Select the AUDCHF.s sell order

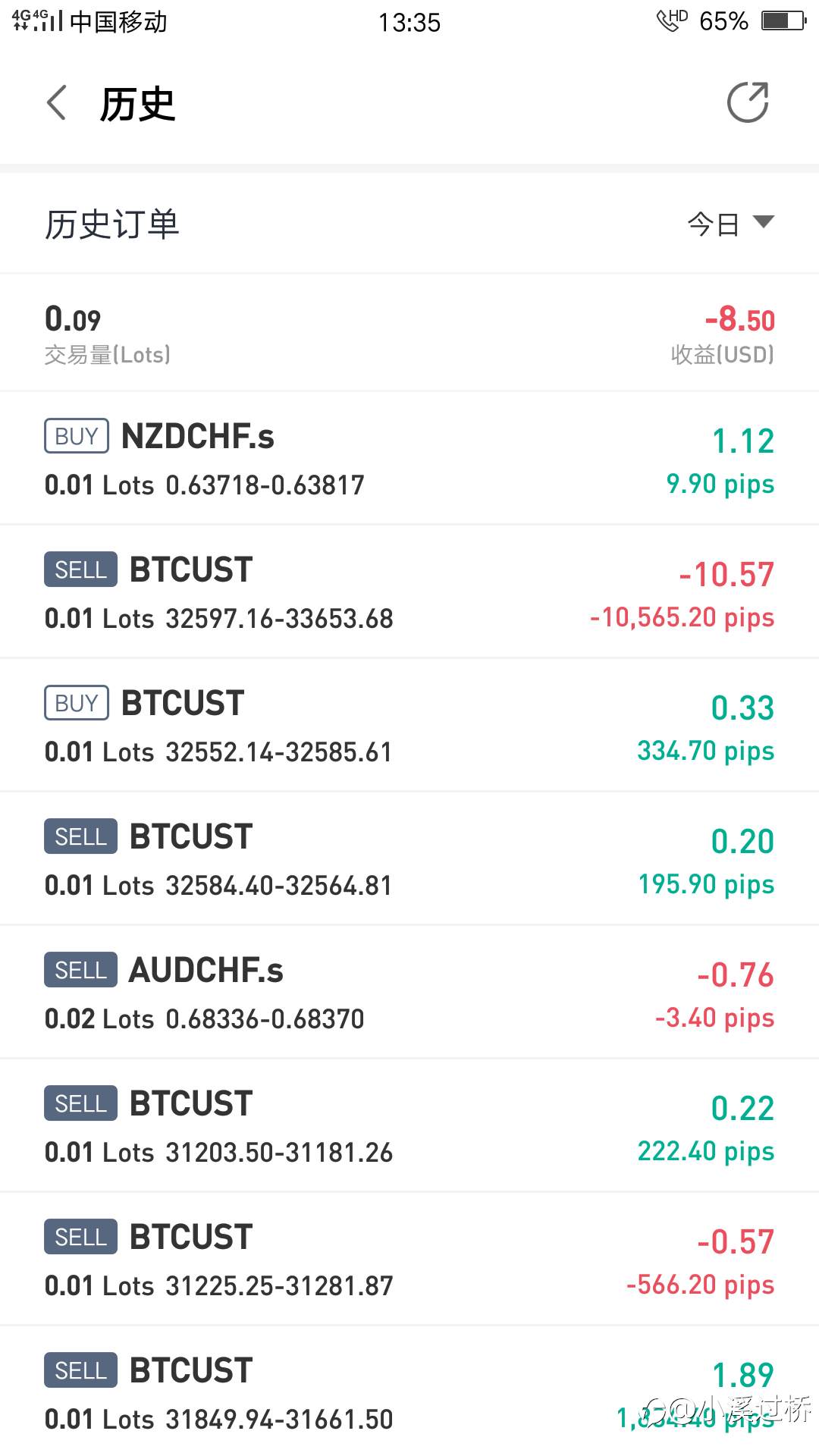409,992
